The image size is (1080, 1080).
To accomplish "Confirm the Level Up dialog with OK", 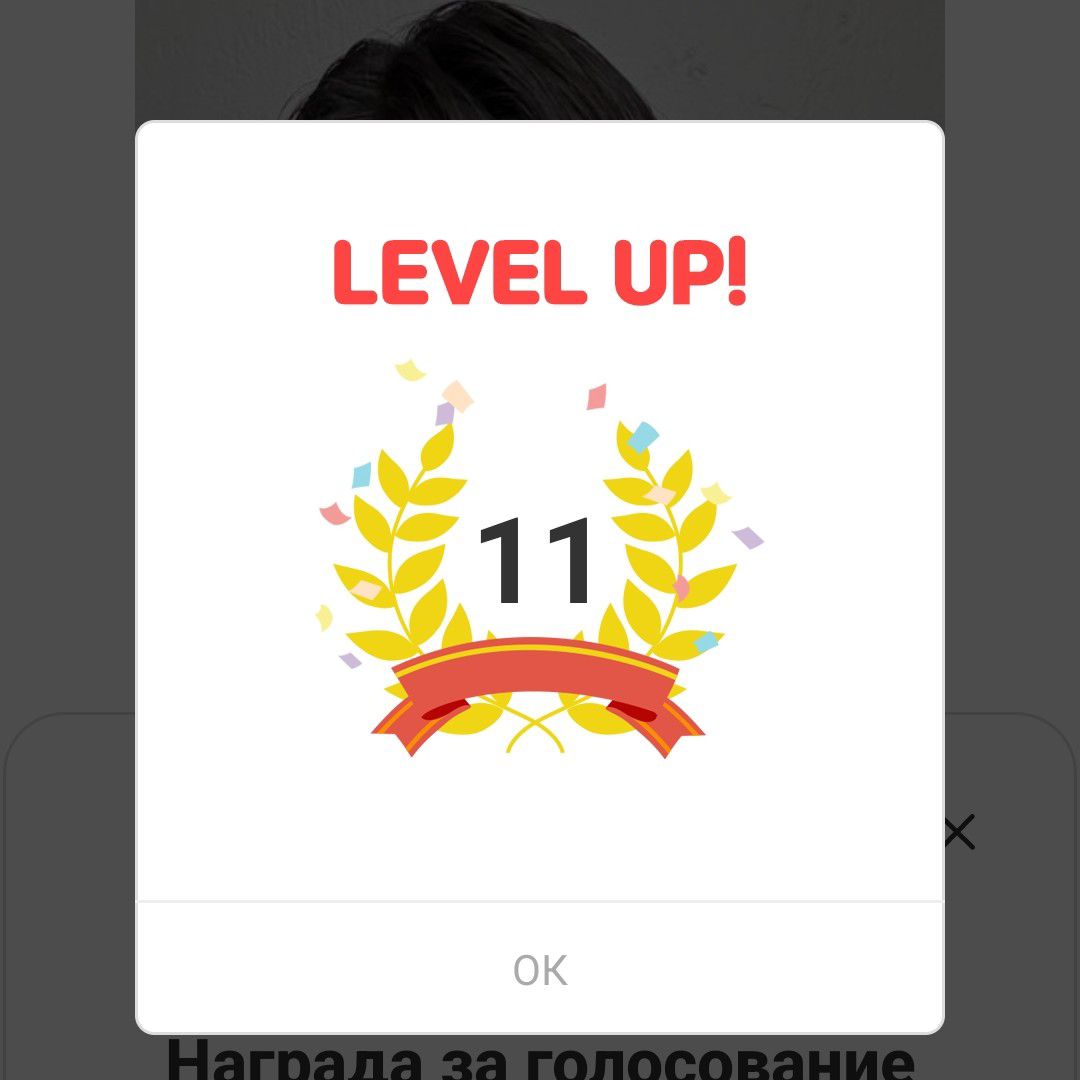I will click(540, 969).
